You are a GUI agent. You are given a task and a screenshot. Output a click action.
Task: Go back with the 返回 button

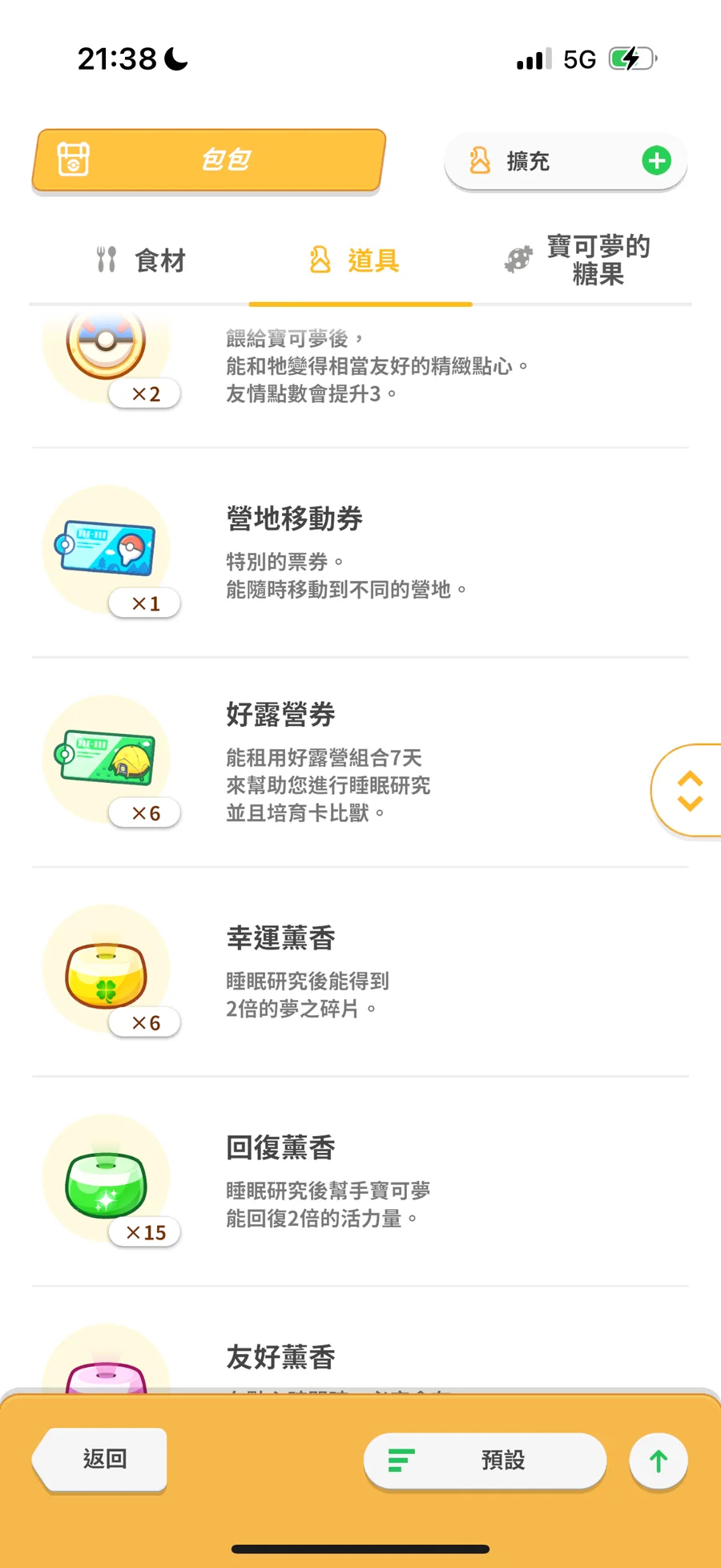pyautogui.click(x=101, y=1459)
